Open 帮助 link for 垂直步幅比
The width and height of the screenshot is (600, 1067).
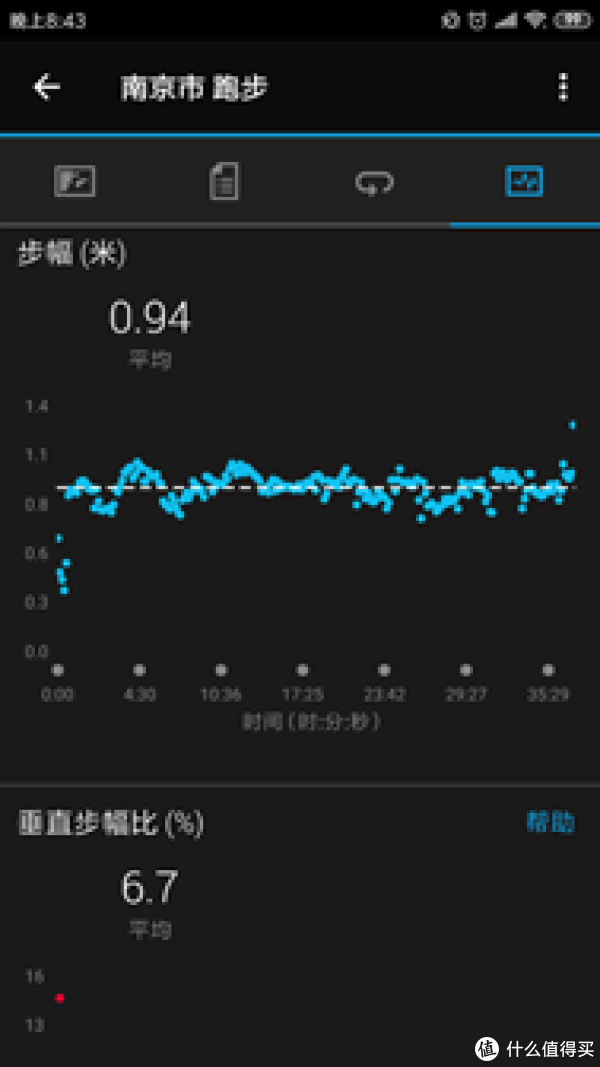tap(551, 822)
